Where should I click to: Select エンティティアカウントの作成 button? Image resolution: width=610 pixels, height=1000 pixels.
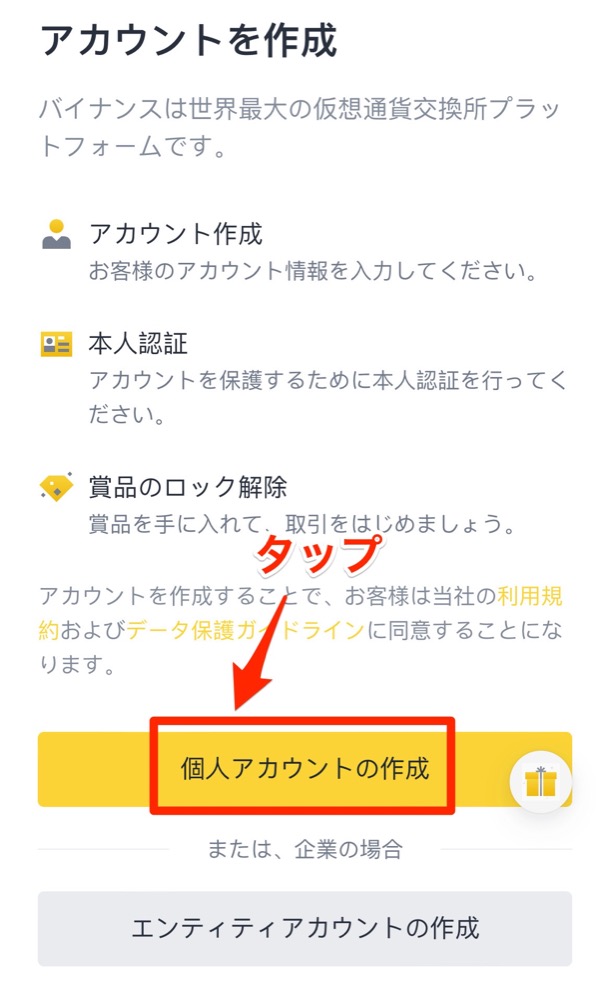coord(304,927)
